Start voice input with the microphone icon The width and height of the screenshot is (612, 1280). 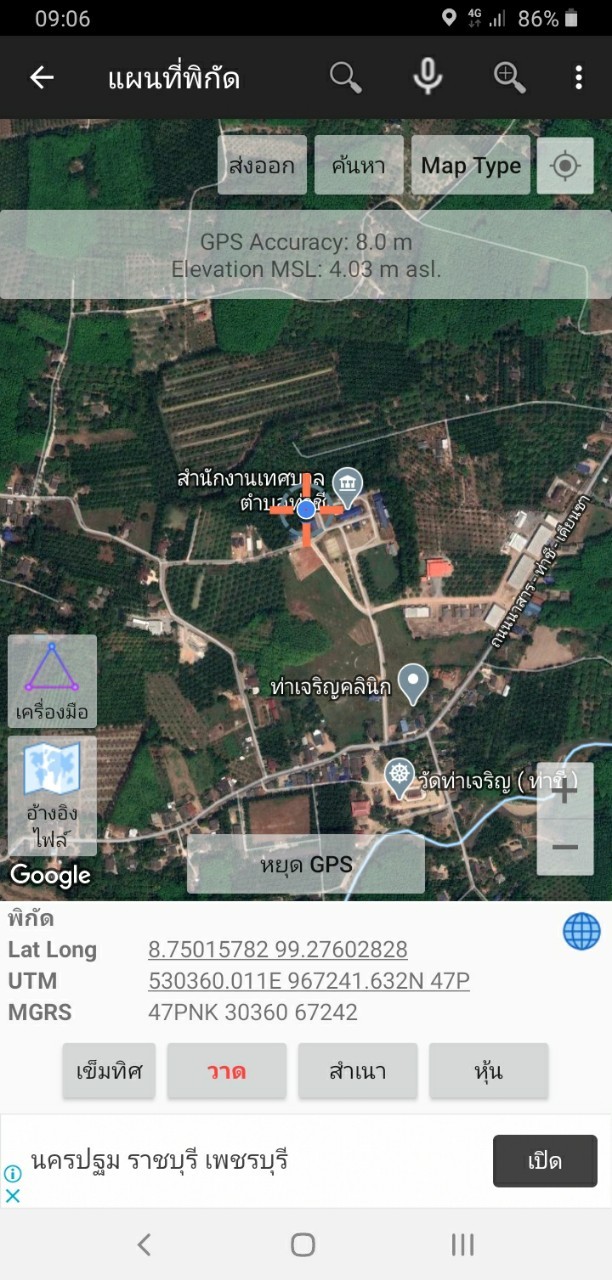tap(428, 78)
